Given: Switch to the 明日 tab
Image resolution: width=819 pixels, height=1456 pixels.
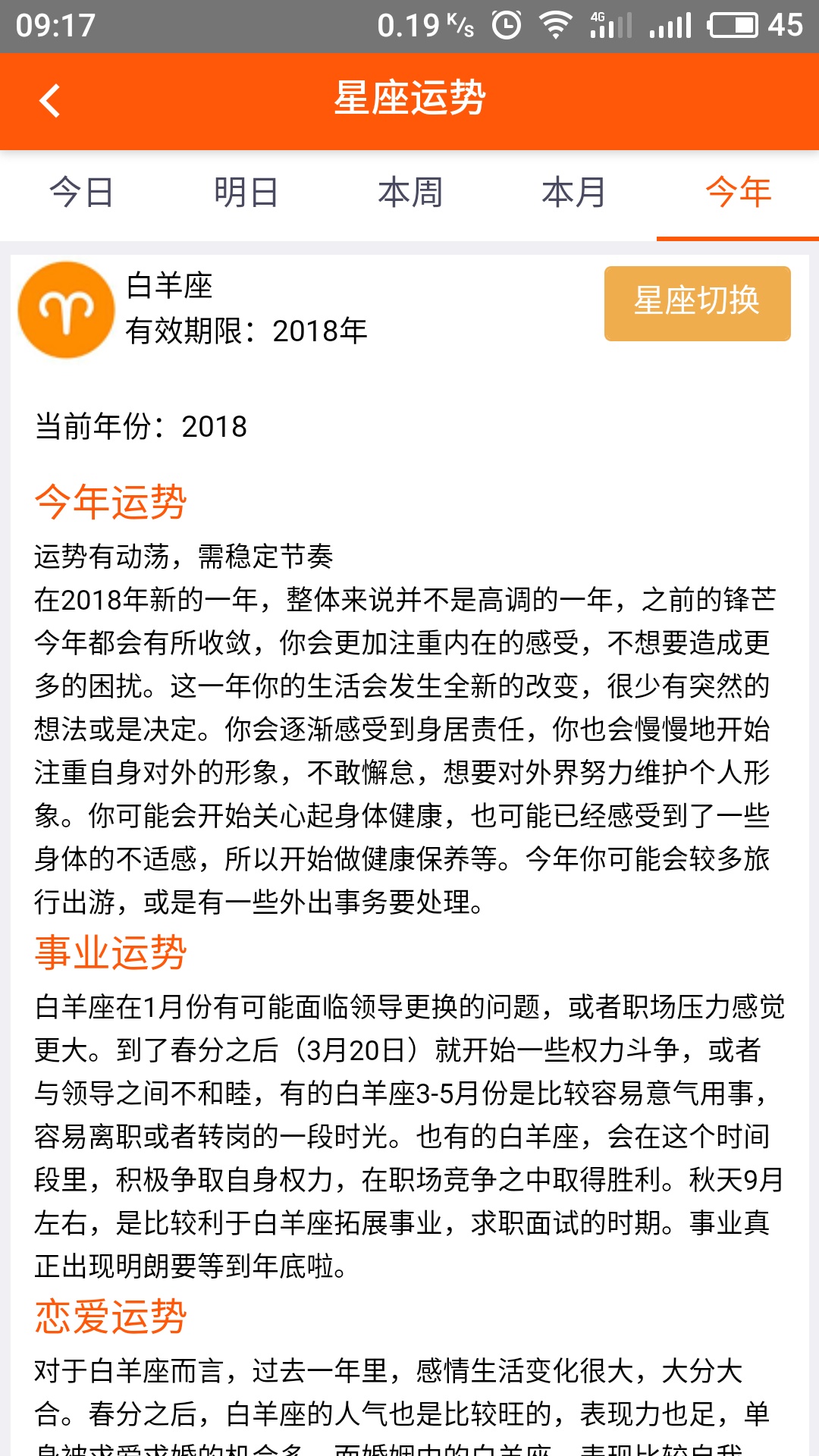Looking at the screenshot, I should pyautogui.click(x=246, y=193).
